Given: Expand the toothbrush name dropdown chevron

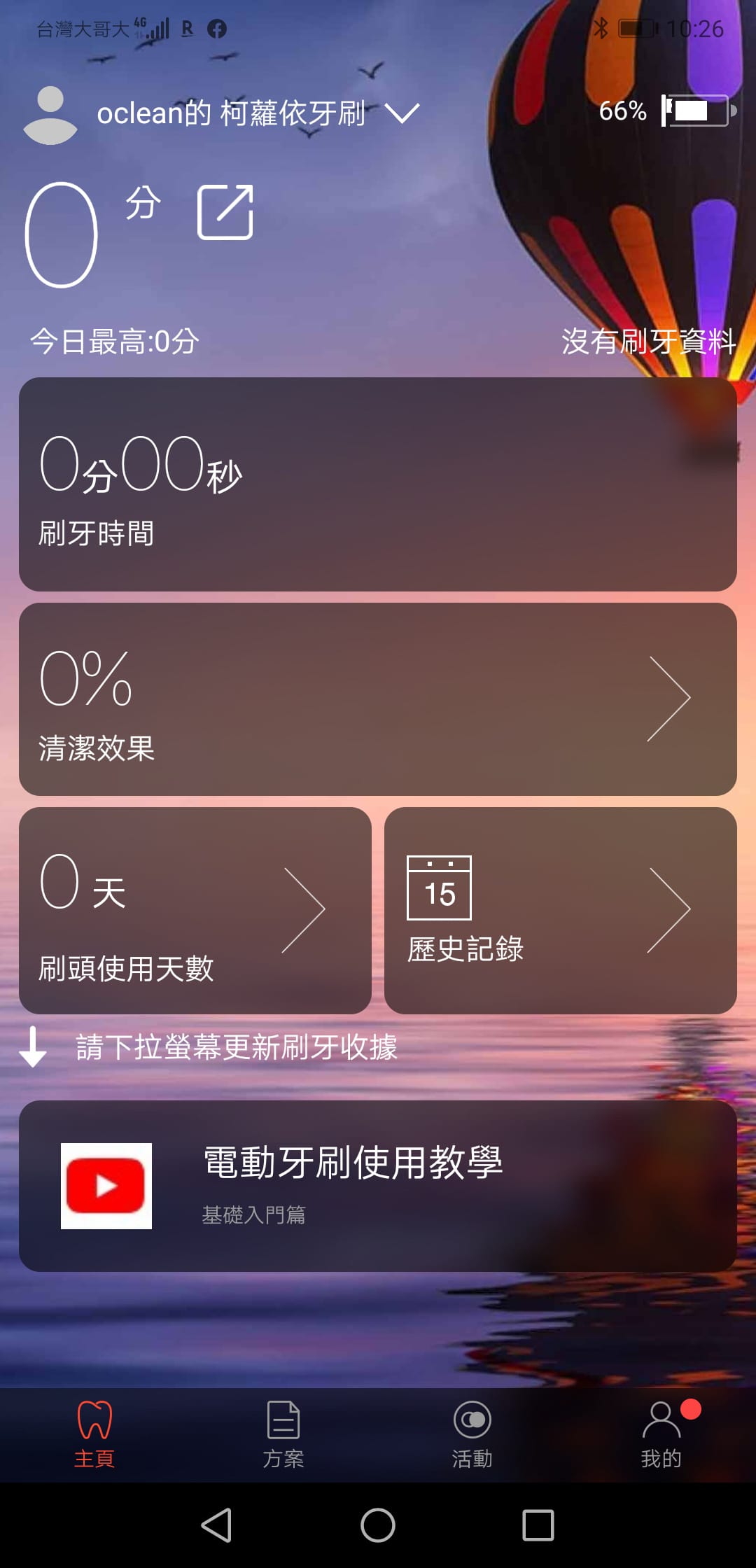Looking at the screenshot, I should click(x=401, y=114).
